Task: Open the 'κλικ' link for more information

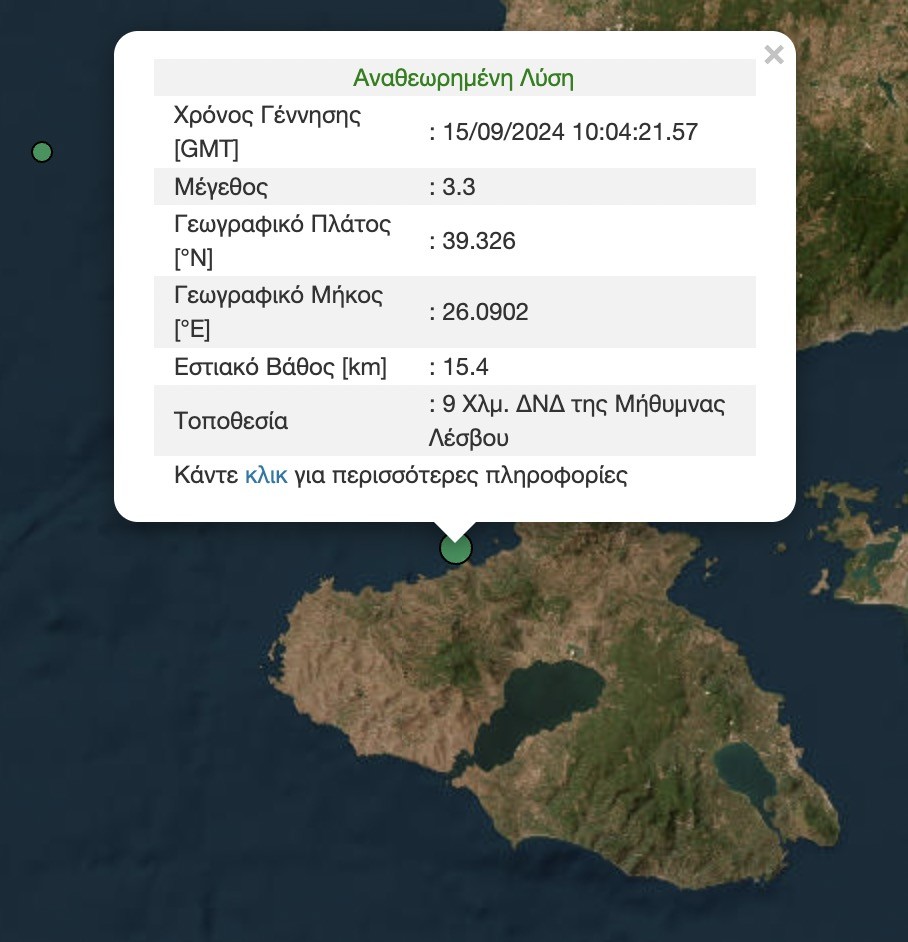Action: [266, 475]
